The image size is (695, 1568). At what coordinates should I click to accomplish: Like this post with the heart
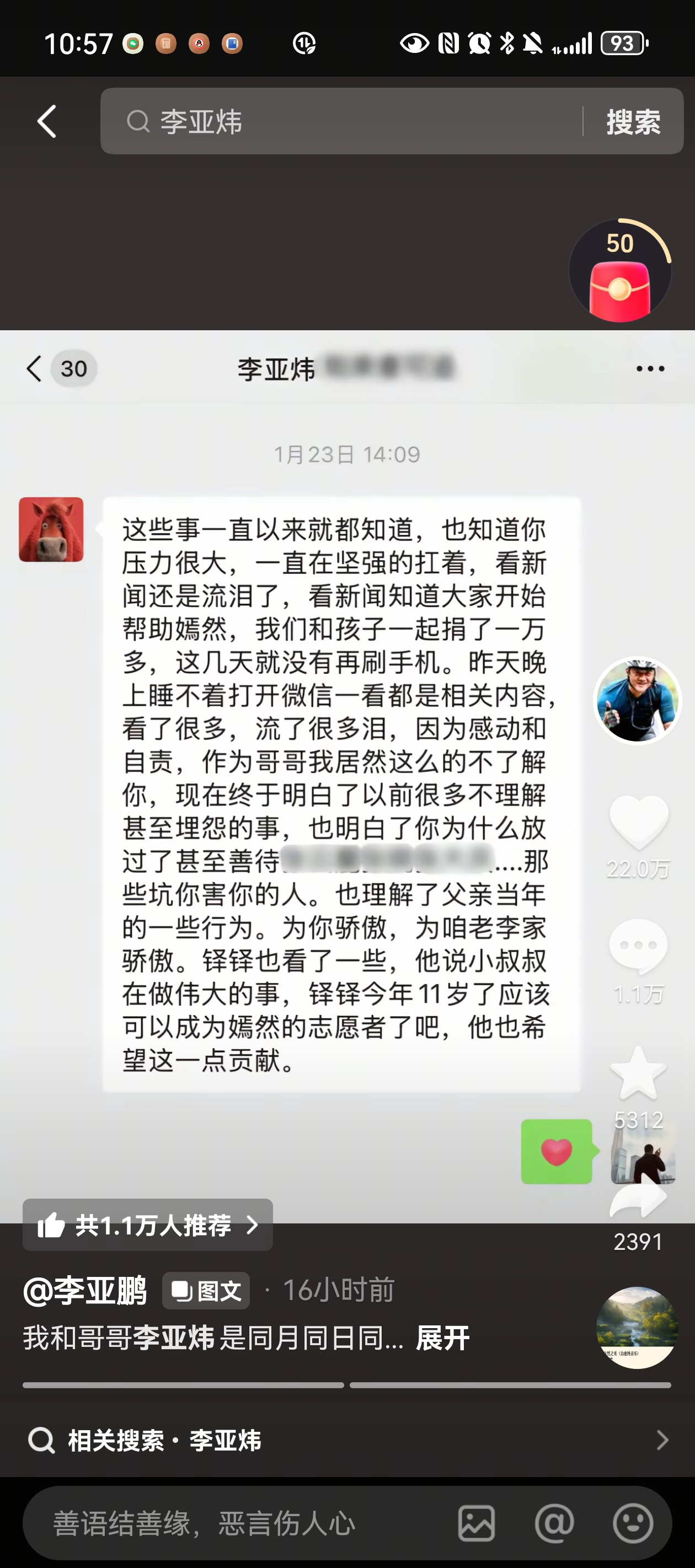[x=638, y=821]
